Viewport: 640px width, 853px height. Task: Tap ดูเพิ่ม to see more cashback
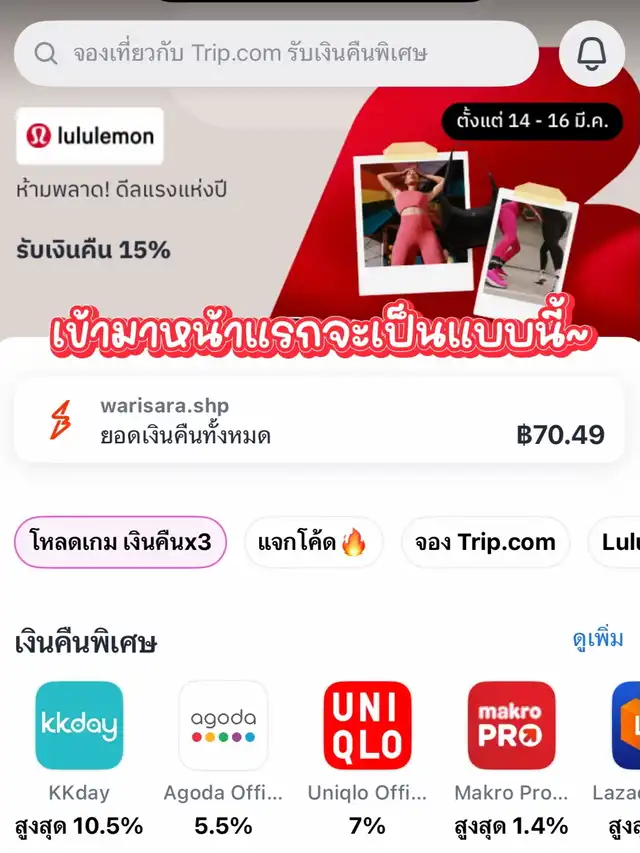[598, 639]
